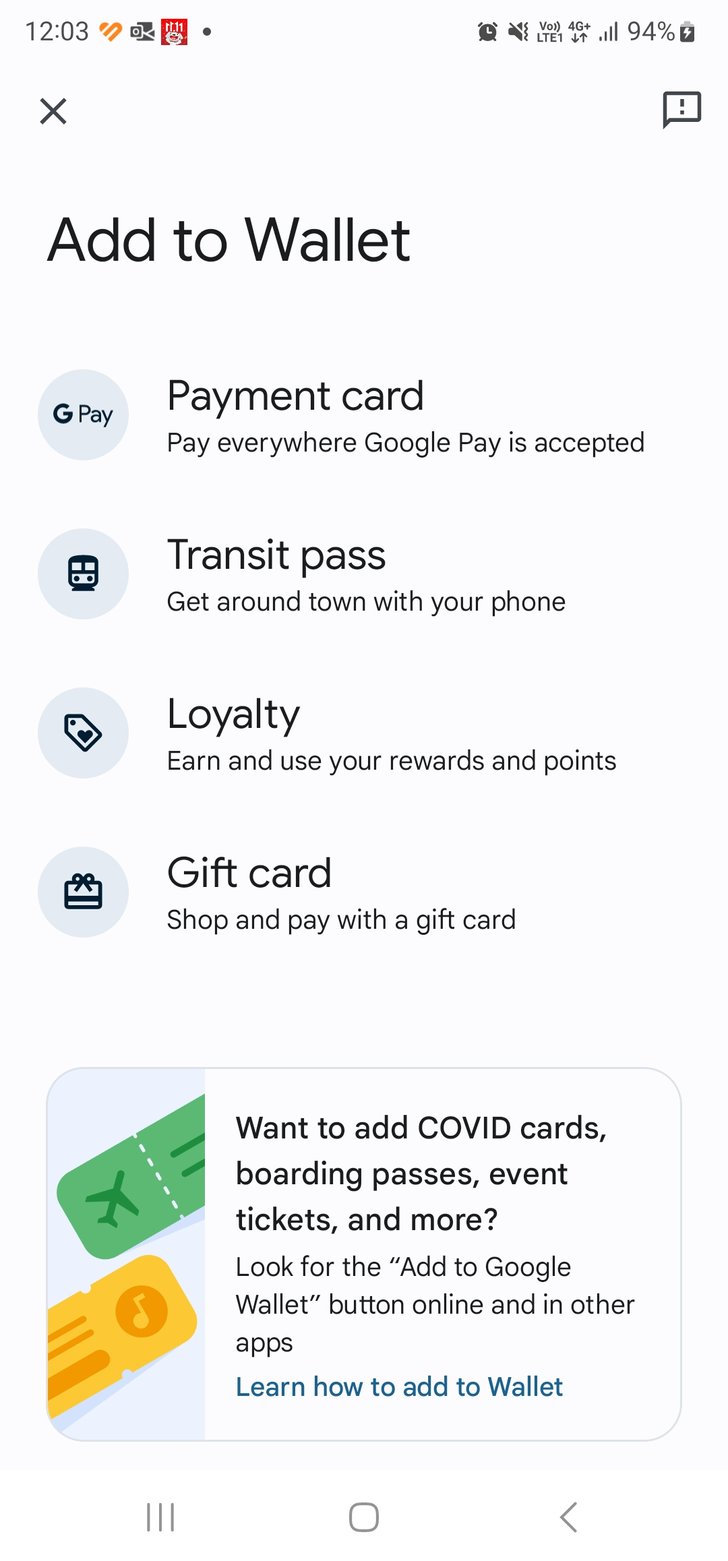Tap the G Pay payment card icon
Screen dimensions: 728x1561
coord(83,415)
